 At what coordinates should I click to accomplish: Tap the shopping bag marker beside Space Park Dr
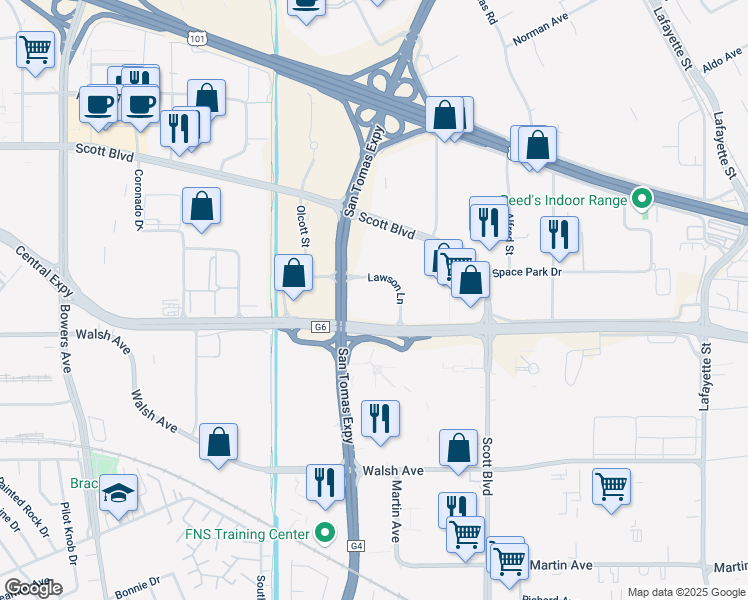point(470,282)
